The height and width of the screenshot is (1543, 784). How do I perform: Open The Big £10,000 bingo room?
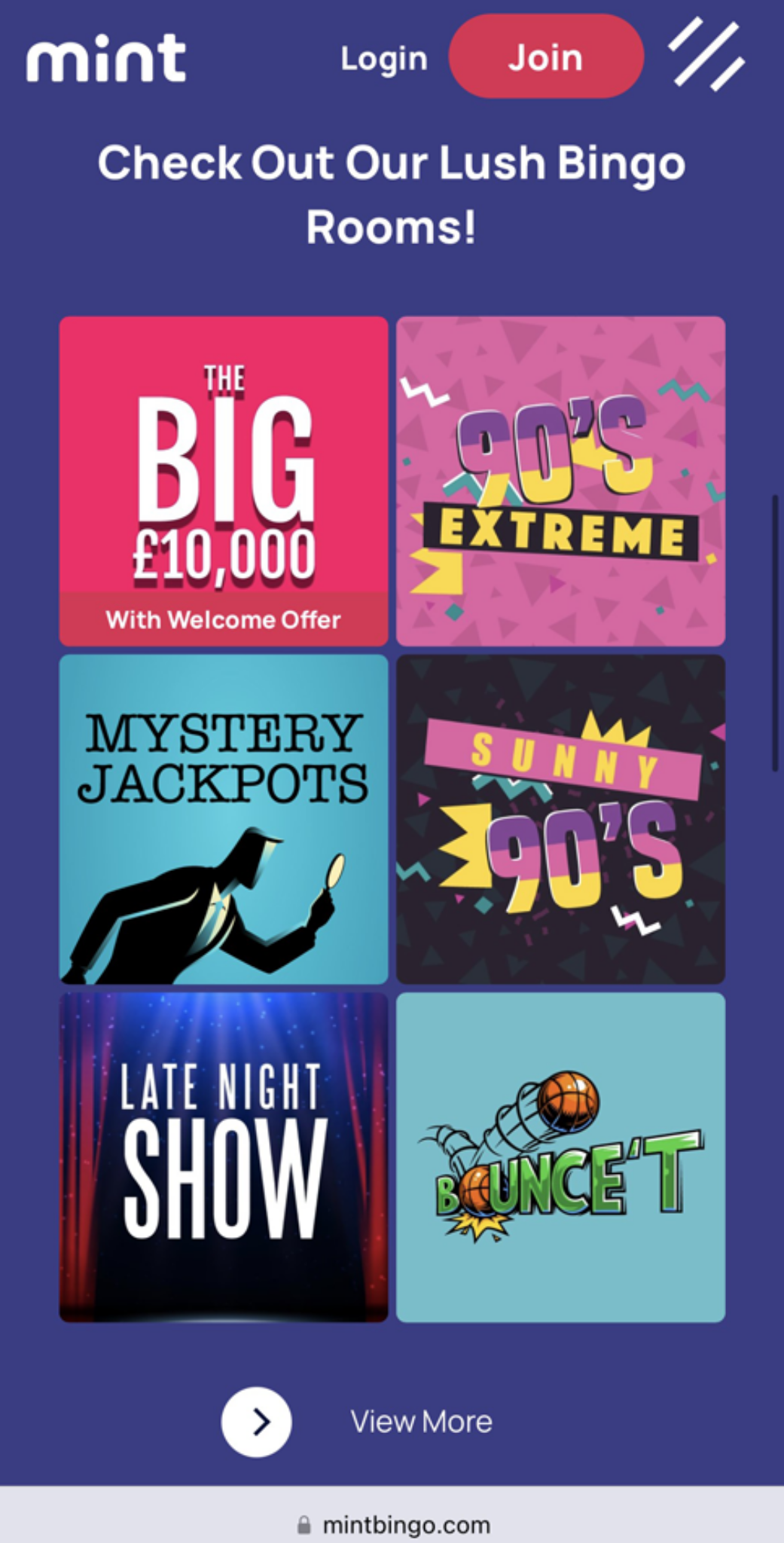click(223, 480)
